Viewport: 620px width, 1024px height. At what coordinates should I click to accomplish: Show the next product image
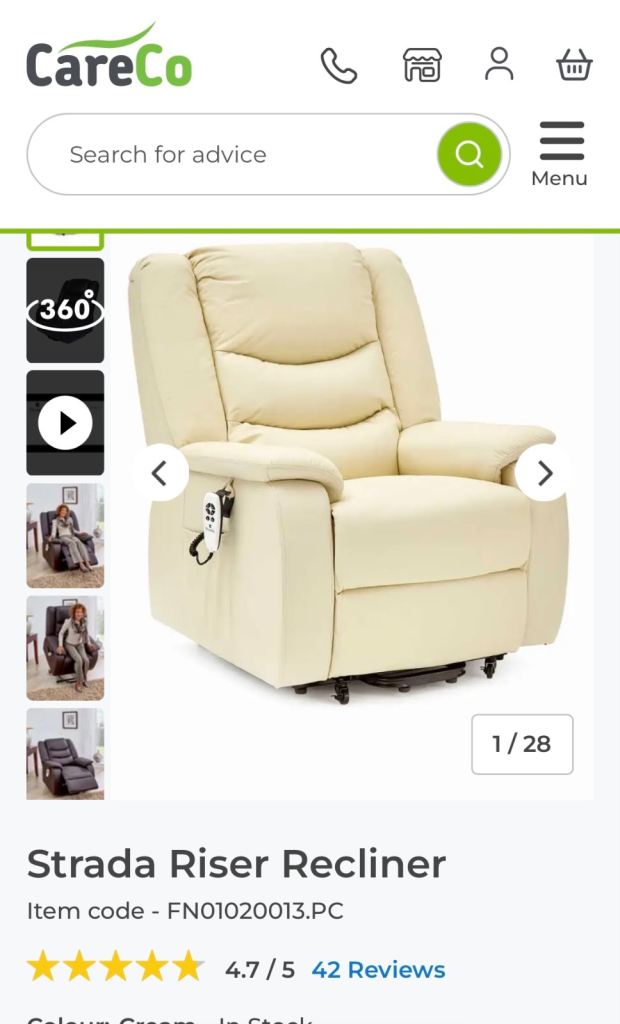(x=544, y=473)
